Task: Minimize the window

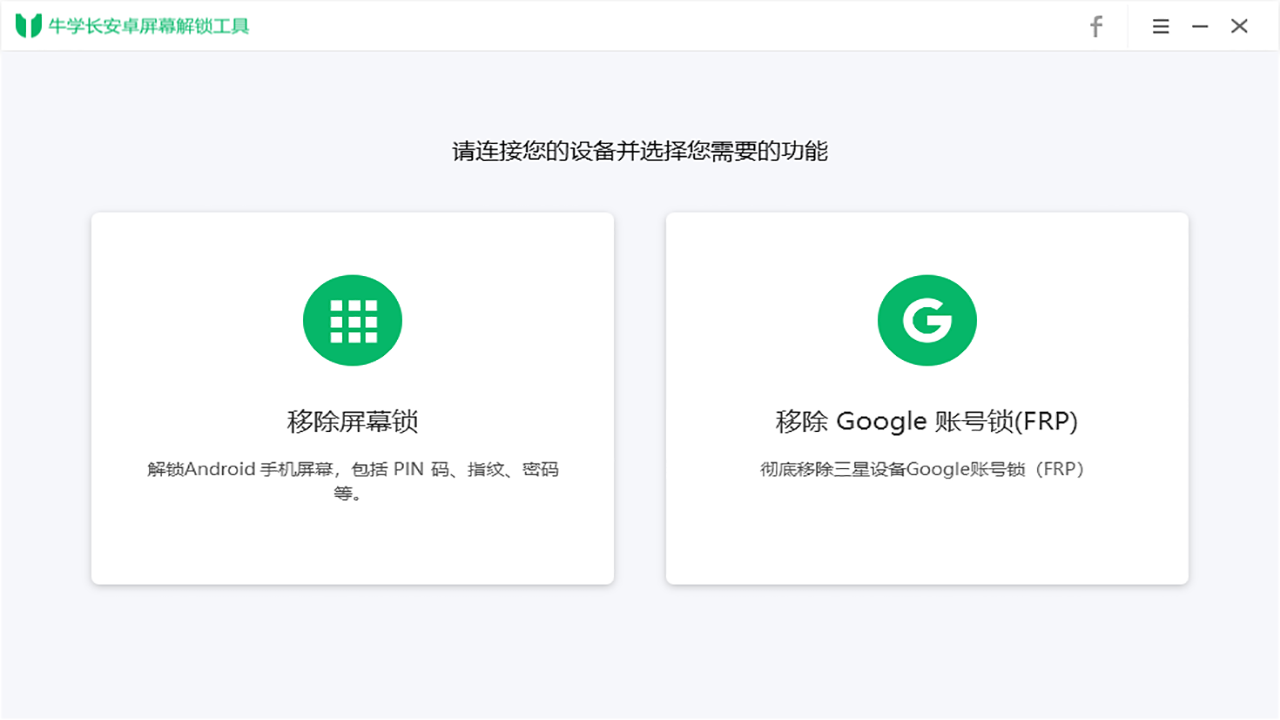Action: point(1200,27)
